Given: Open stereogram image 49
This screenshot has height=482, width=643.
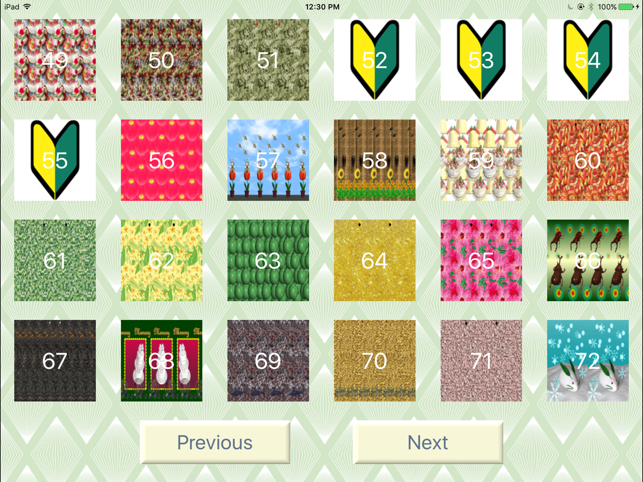Looking at the screenshot, I should tap(55, 60).
